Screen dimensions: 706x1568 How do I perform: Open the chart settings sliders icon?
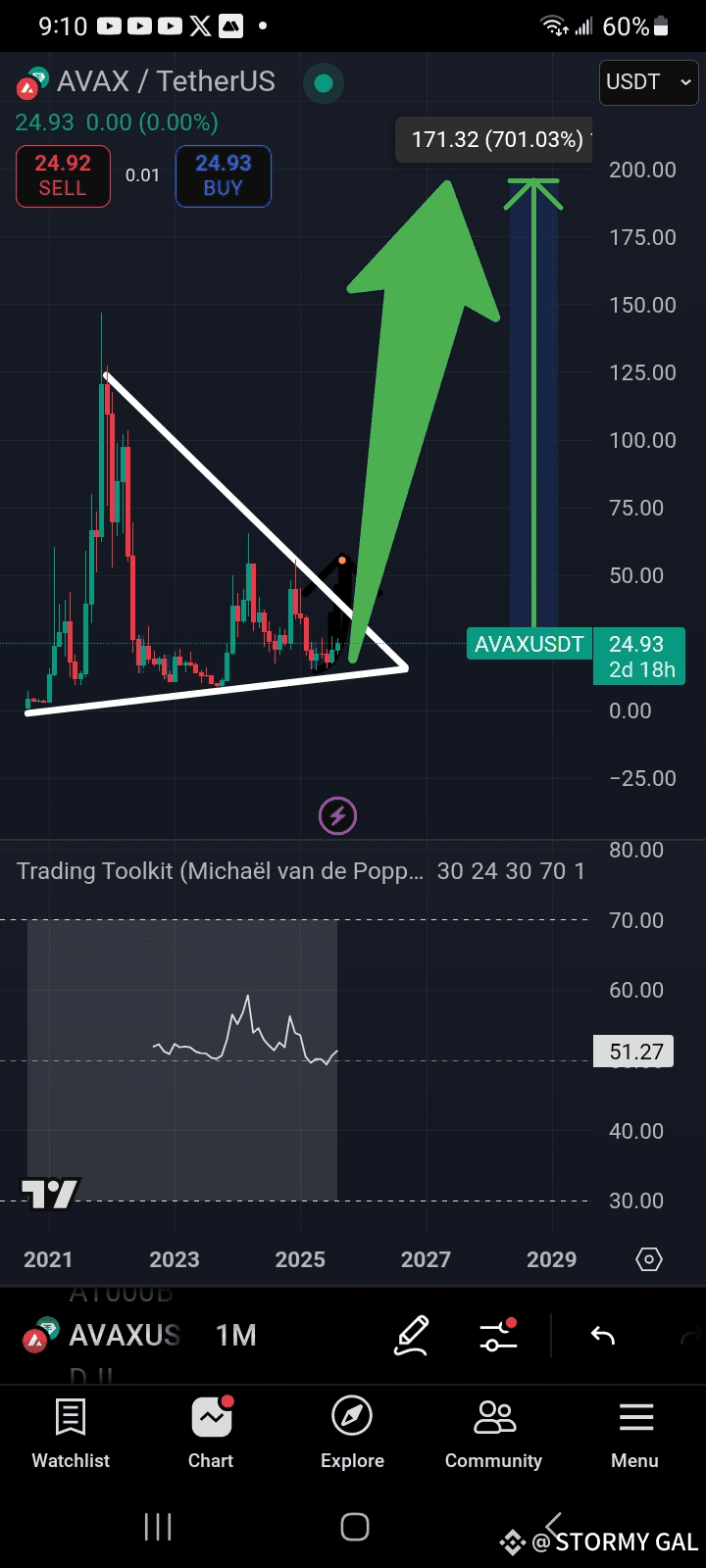tap(498, 1336)
